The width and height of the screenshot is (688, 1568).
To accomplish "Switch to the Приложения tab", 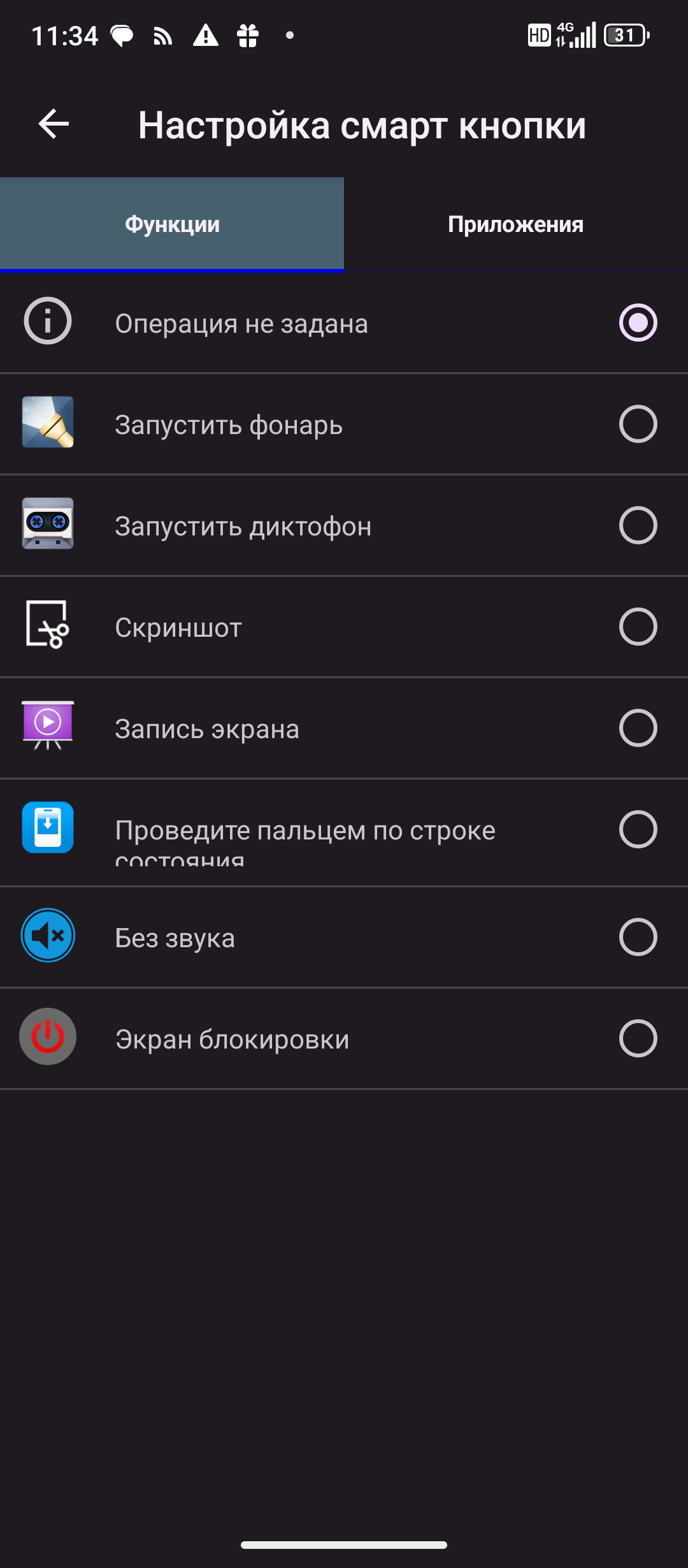I will click(x=515, y=224).
